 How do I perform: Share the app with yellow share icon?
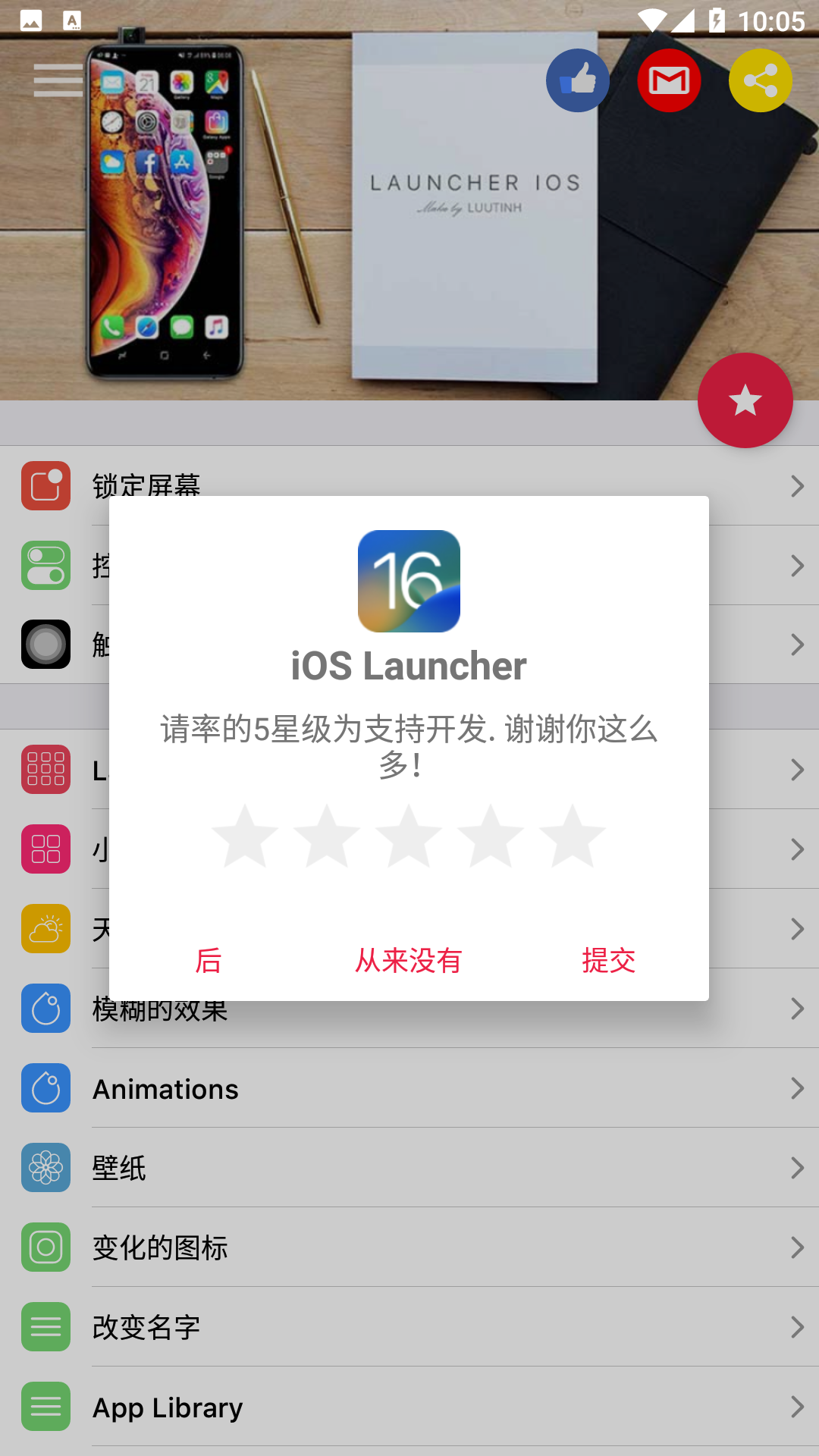761,80
